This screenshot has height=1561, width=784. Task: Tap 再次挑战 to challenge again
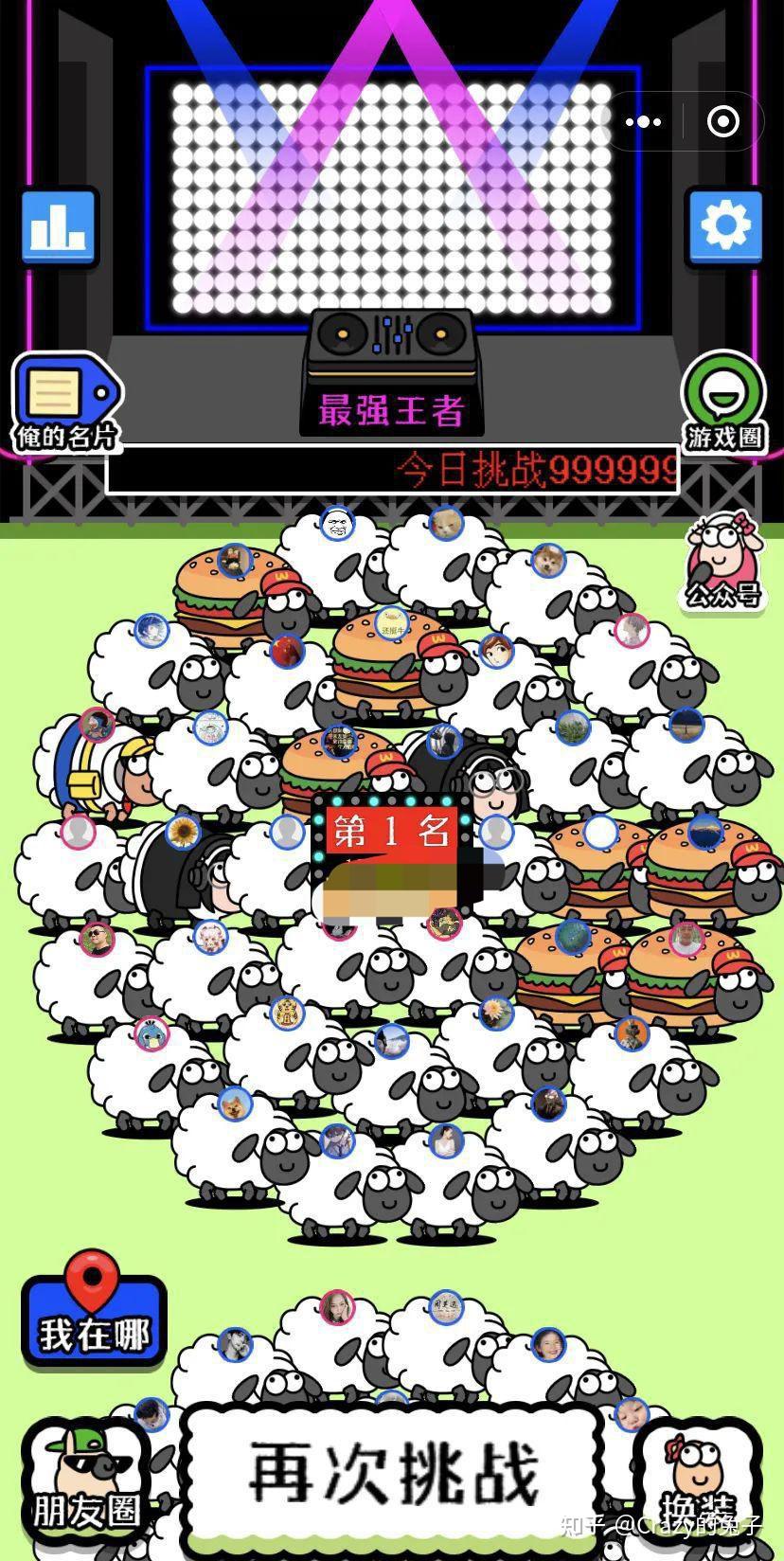[393, 1474]
